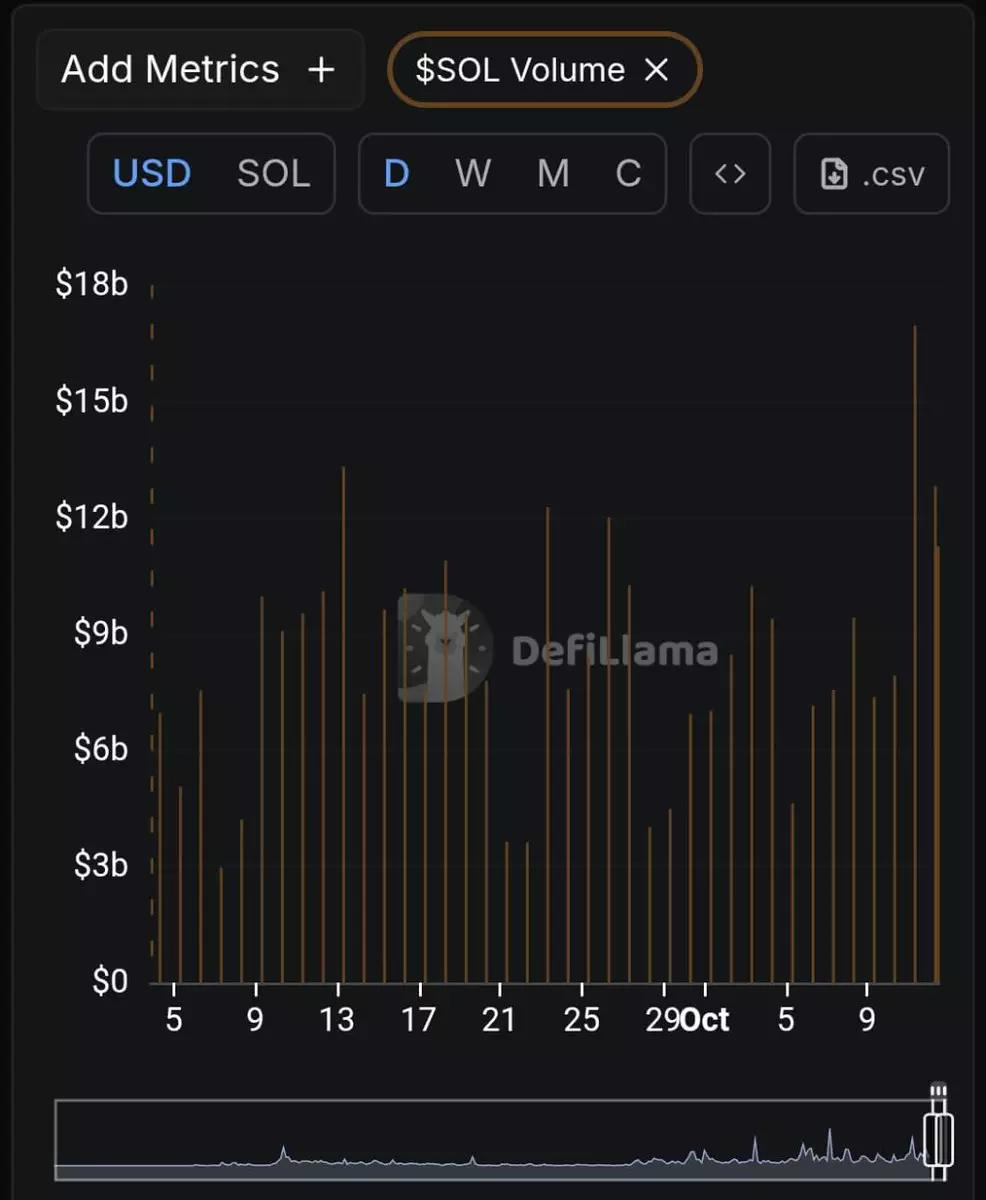
Task: Open the embed code button
Action: (730, 174)
